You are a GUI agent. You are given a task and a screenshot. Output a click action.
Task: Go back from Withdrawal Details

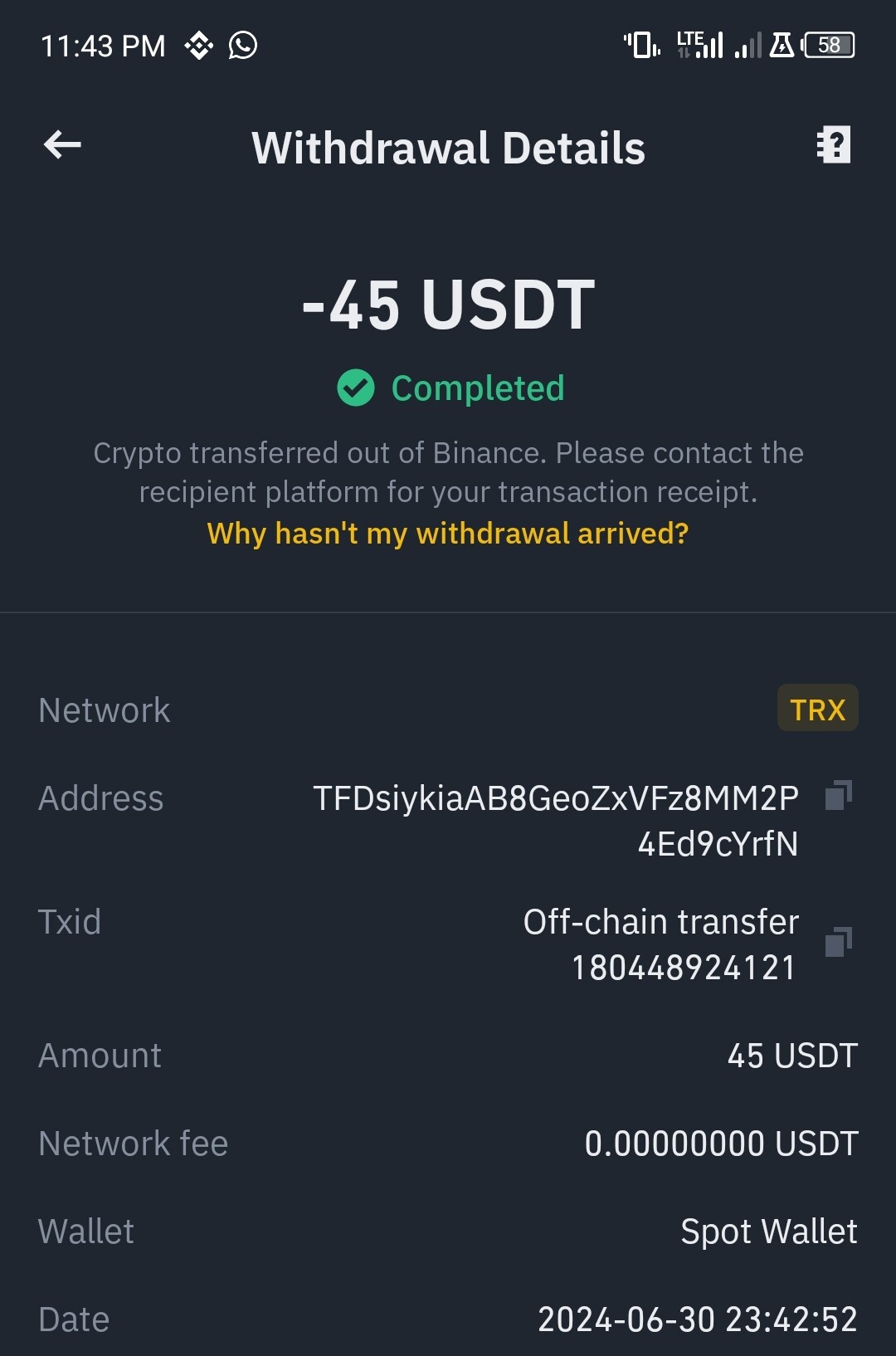click(x=62, y=145)
